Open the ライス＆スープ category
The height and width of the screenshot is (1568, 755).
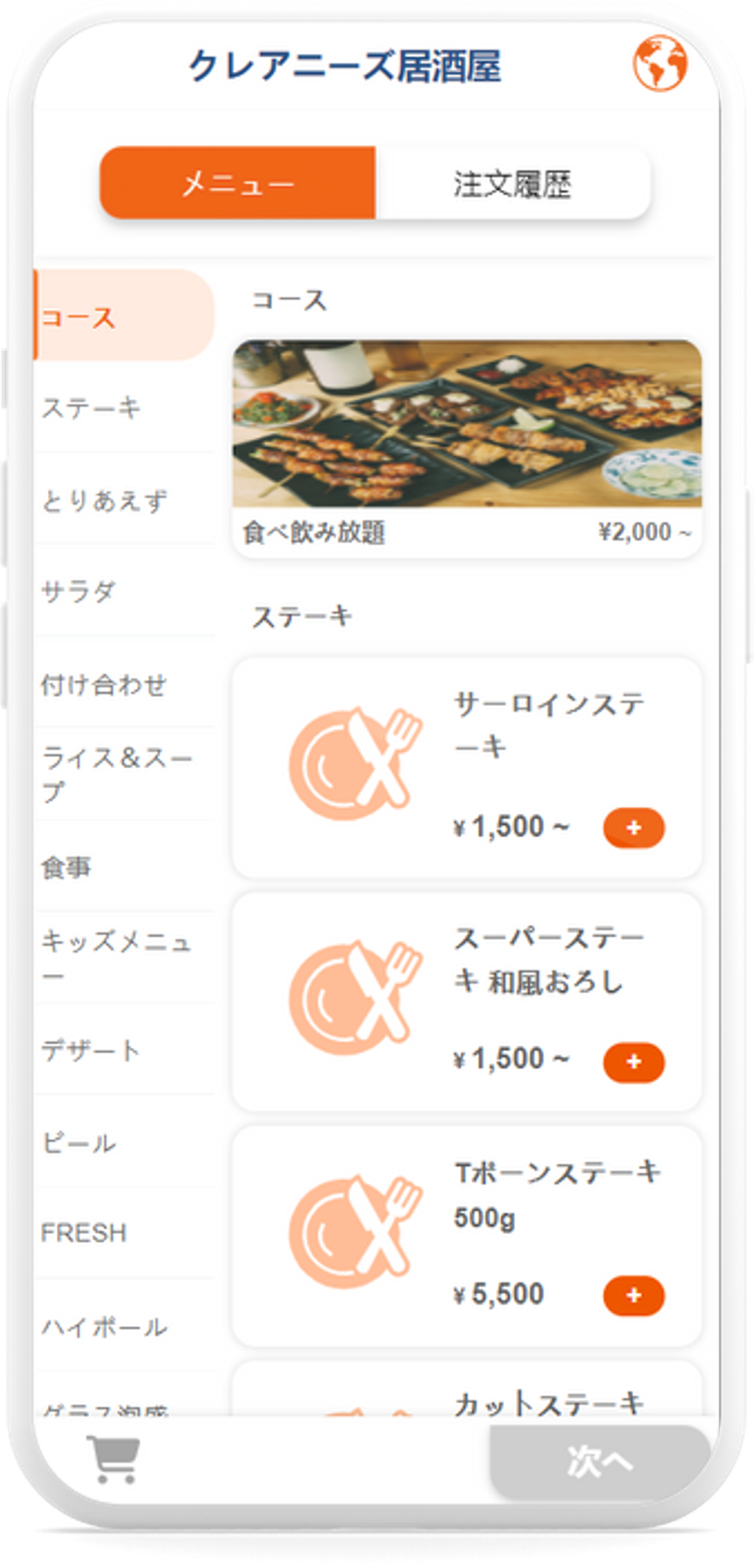coord(116,773)
